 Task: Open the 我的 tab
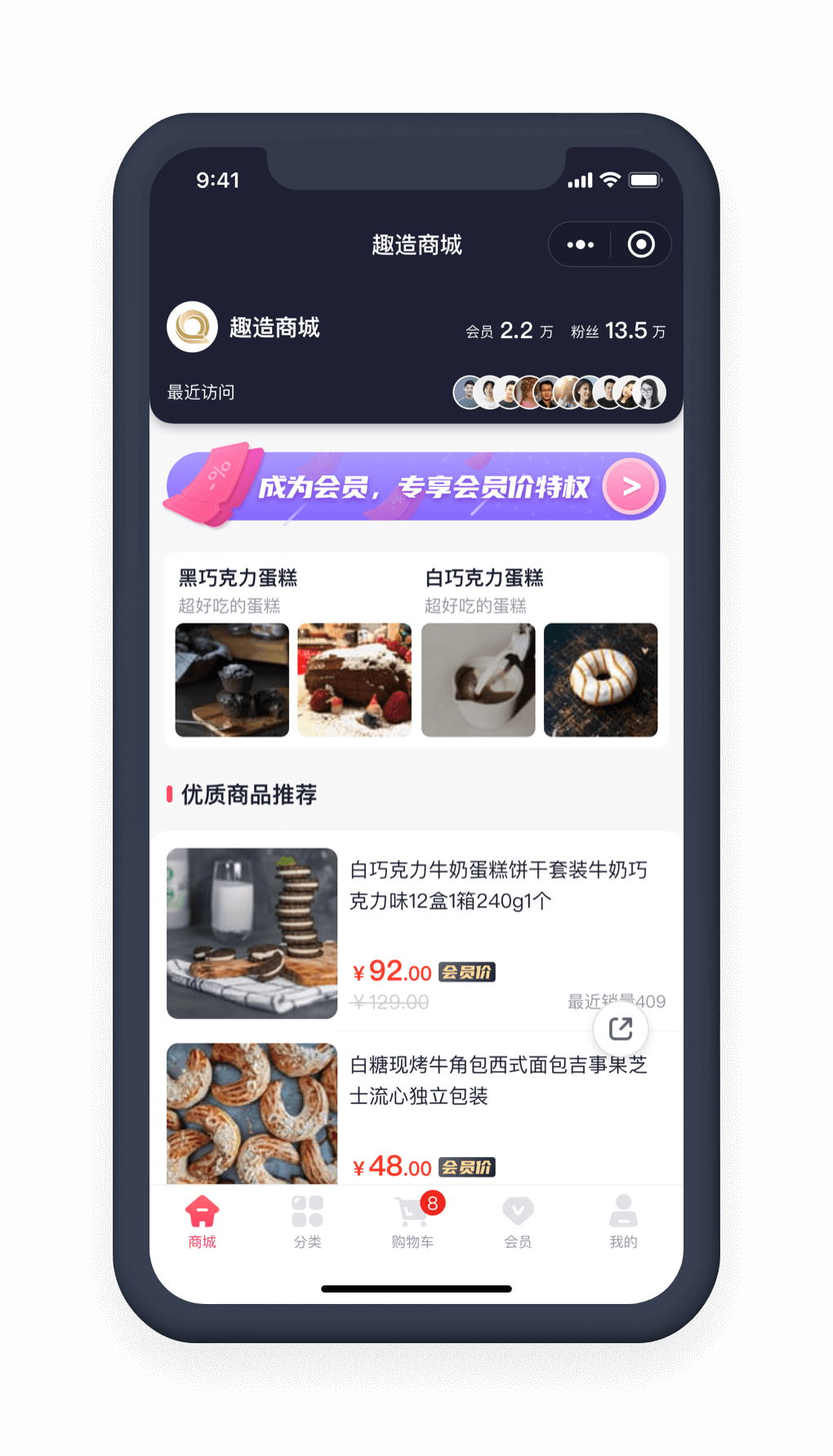coord(623,1222)
